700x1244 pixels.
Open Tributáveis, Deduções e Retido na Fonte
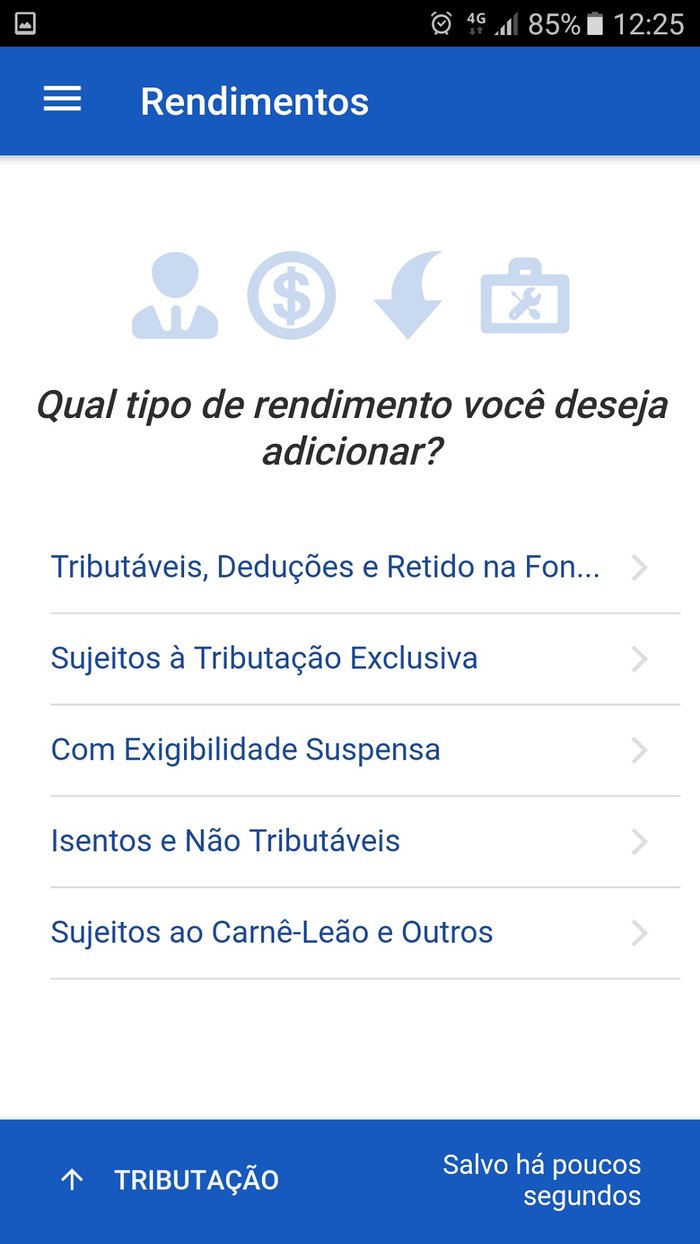(350, 568)
